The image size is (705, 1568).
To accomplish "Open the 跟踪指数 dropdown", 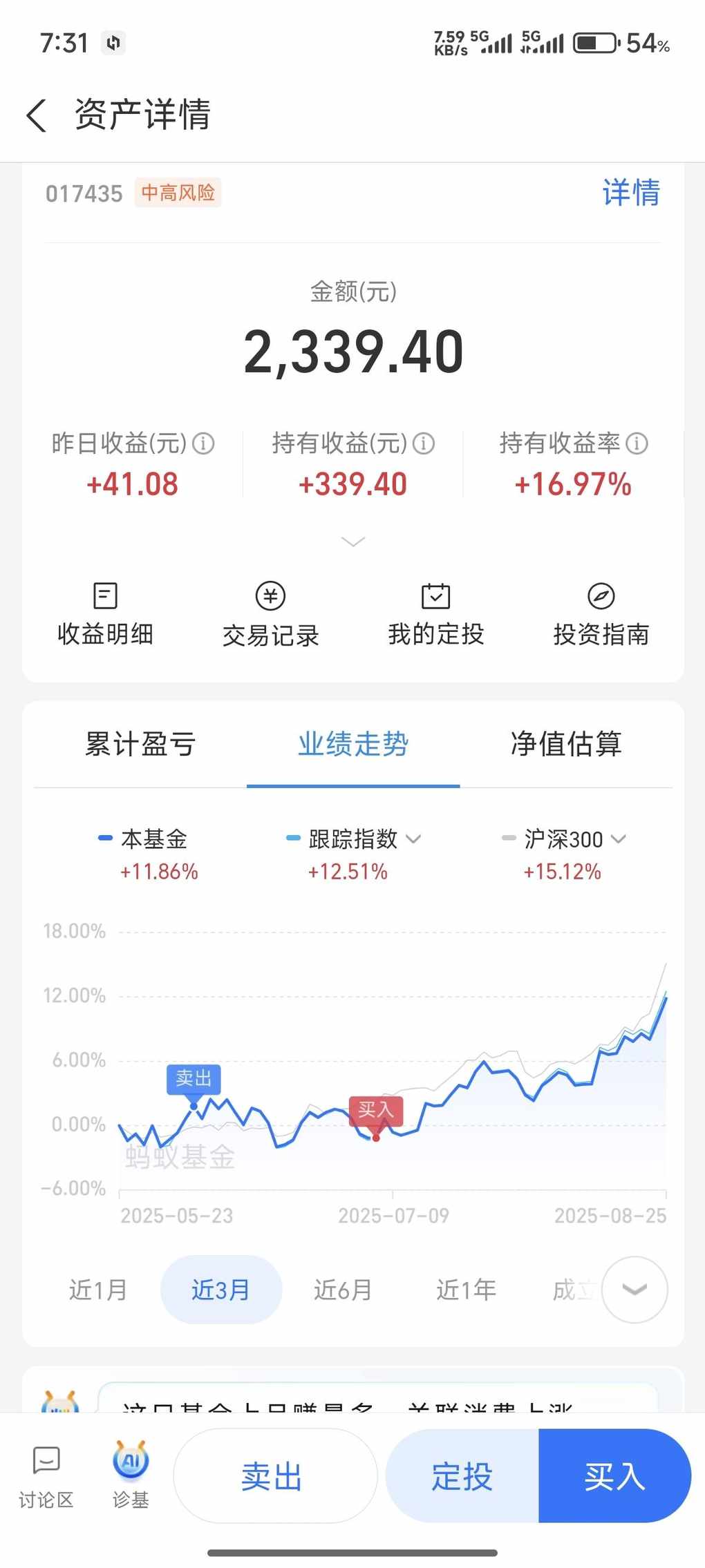I will click(x=353, y=839).
